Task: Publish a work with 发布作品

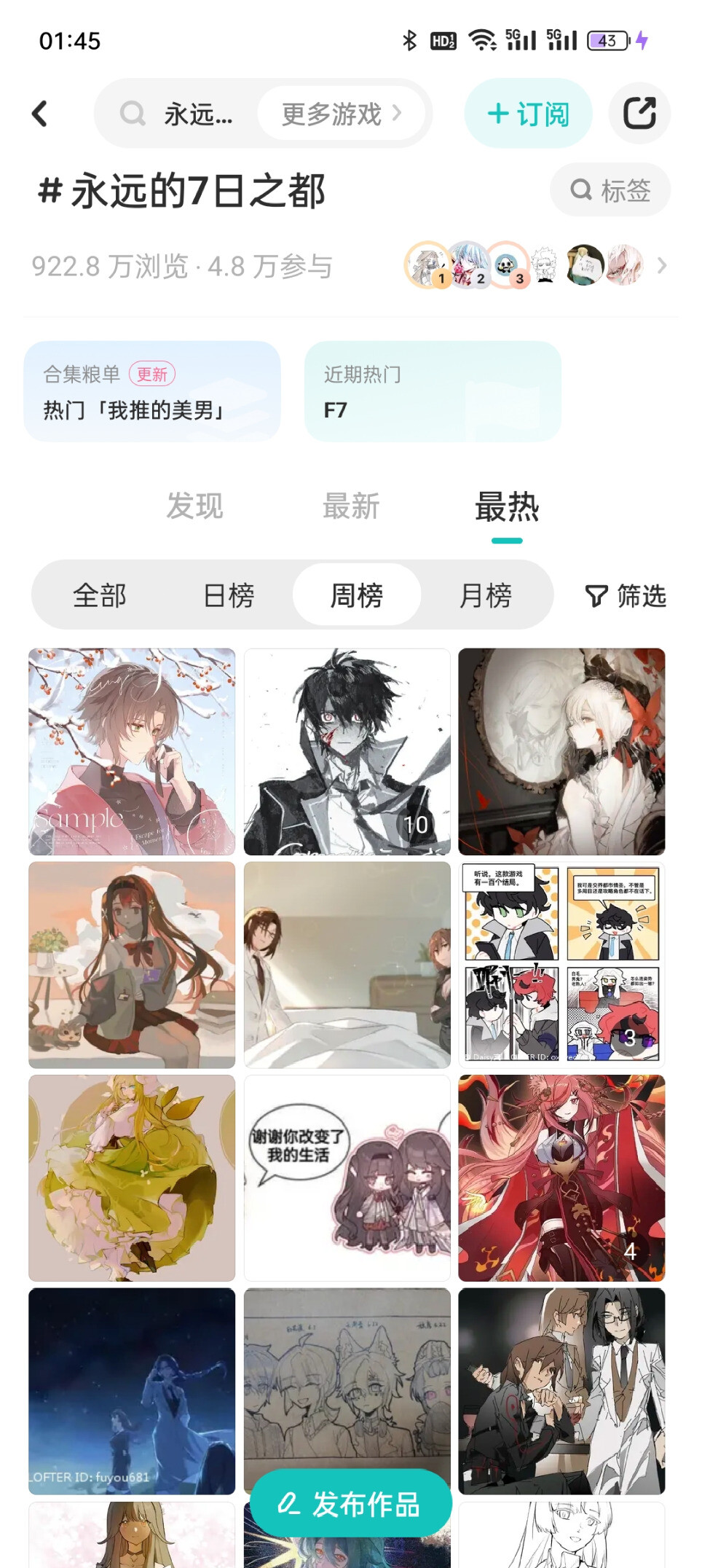Action: coord(350,1504)
